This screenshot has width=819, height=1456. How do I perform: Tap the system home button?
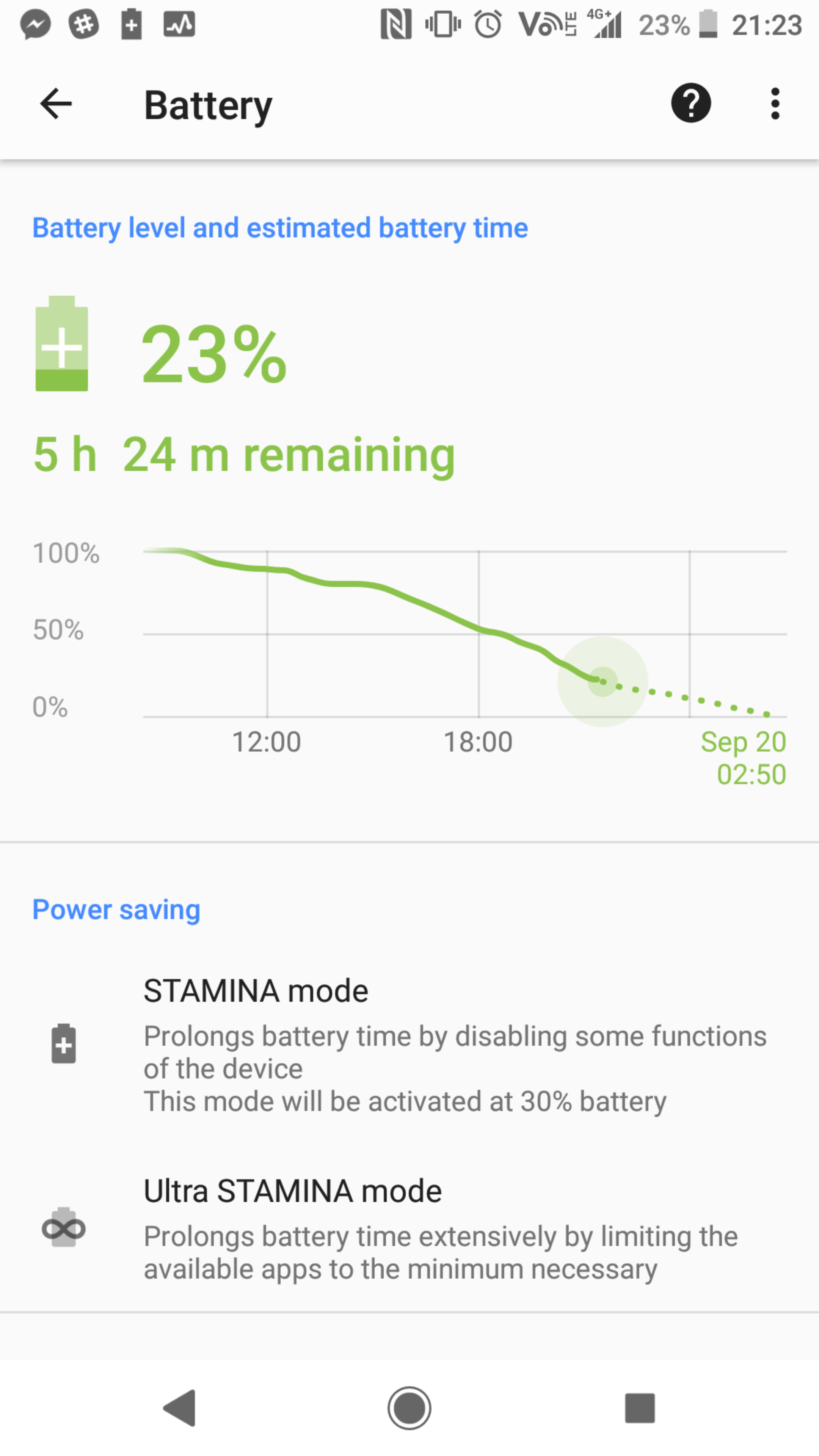click(x=409, y=1407)
